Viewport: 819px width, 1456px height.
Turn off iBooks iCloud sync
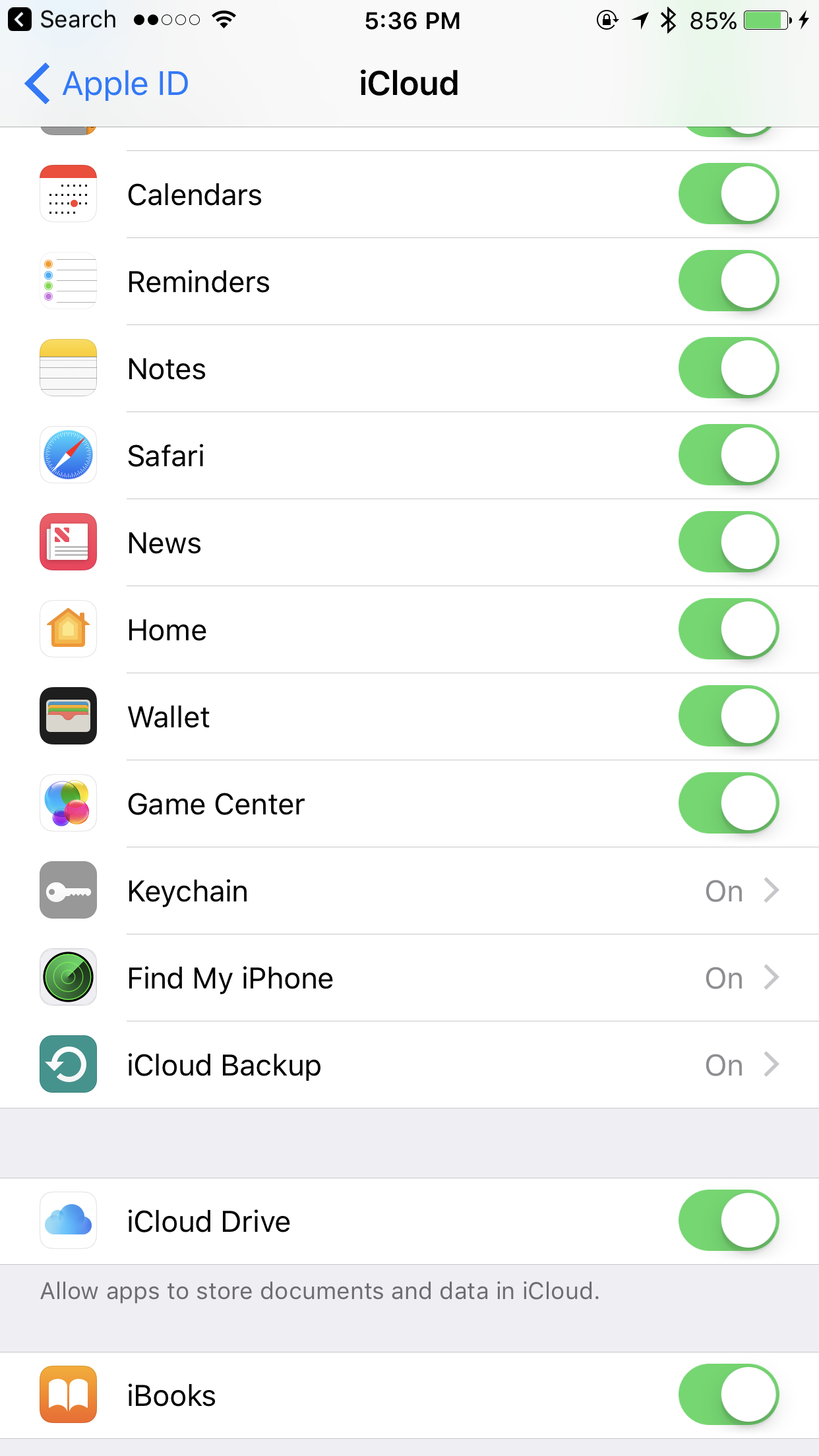[x=728, y=1395]
